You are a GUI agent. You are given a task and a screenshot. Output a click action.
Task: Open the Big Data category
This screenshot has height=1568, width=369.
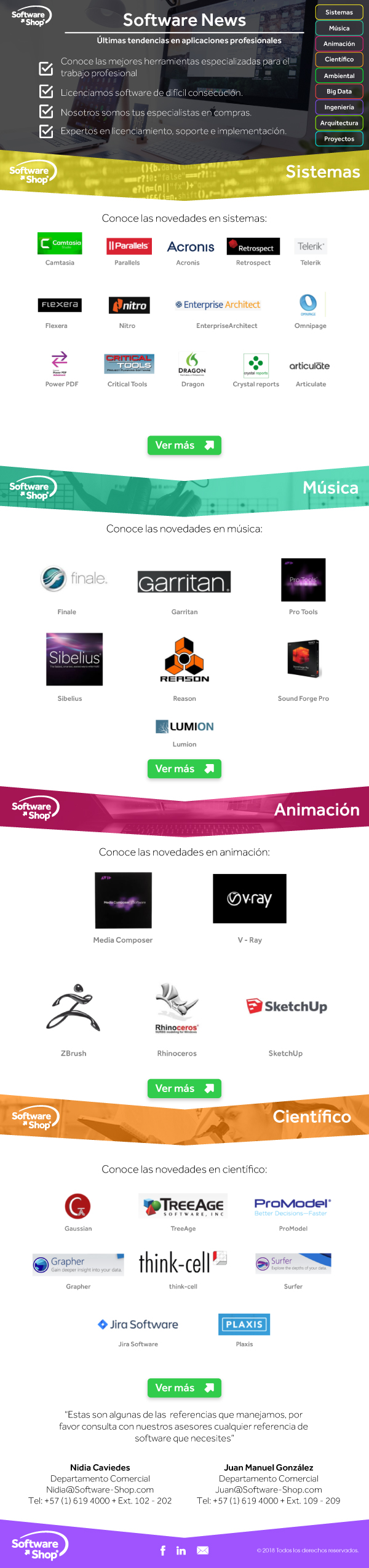pos(339,92)
